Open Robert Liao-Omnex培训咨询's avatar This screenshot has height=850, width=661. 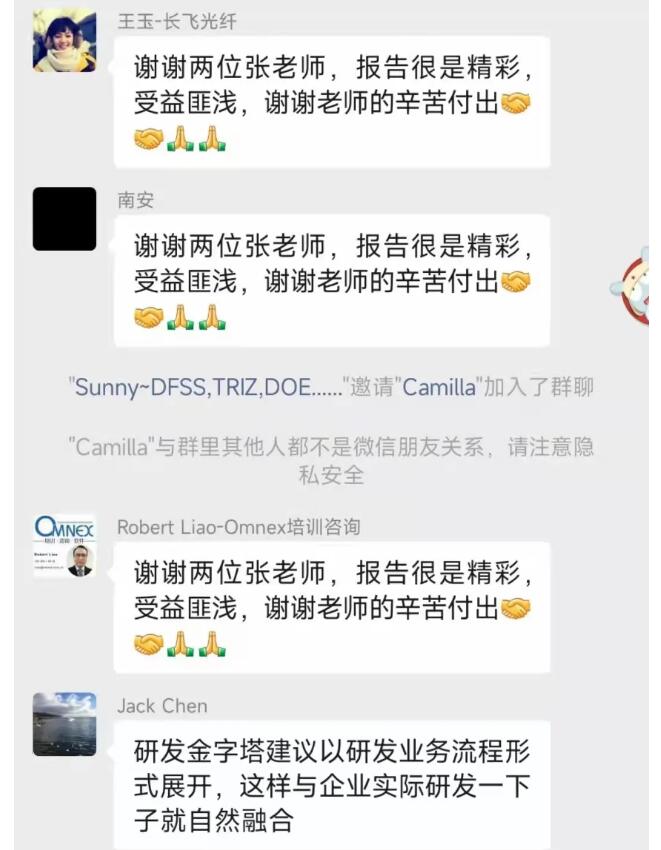[65, 546]
